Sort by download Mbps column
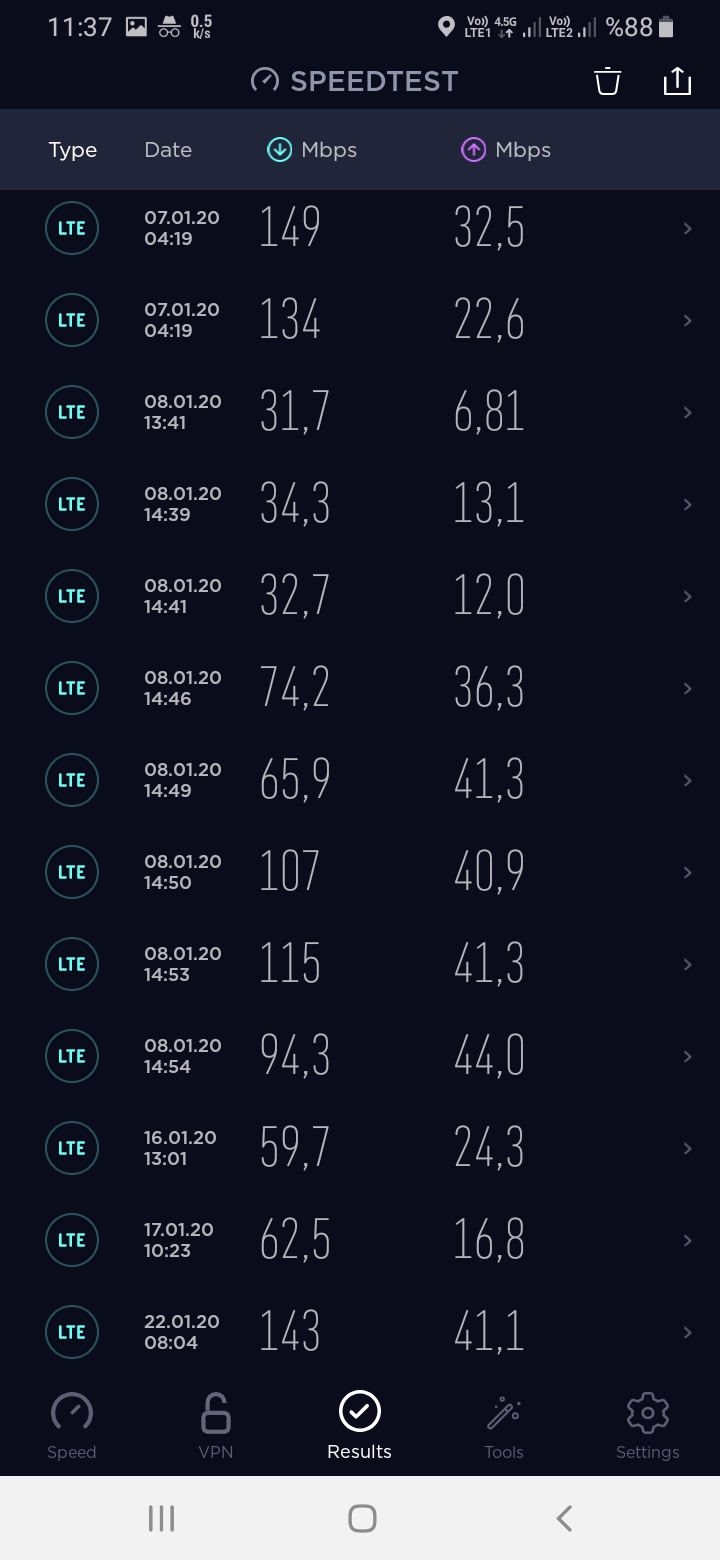720x1560 pixels. [312, 150]
